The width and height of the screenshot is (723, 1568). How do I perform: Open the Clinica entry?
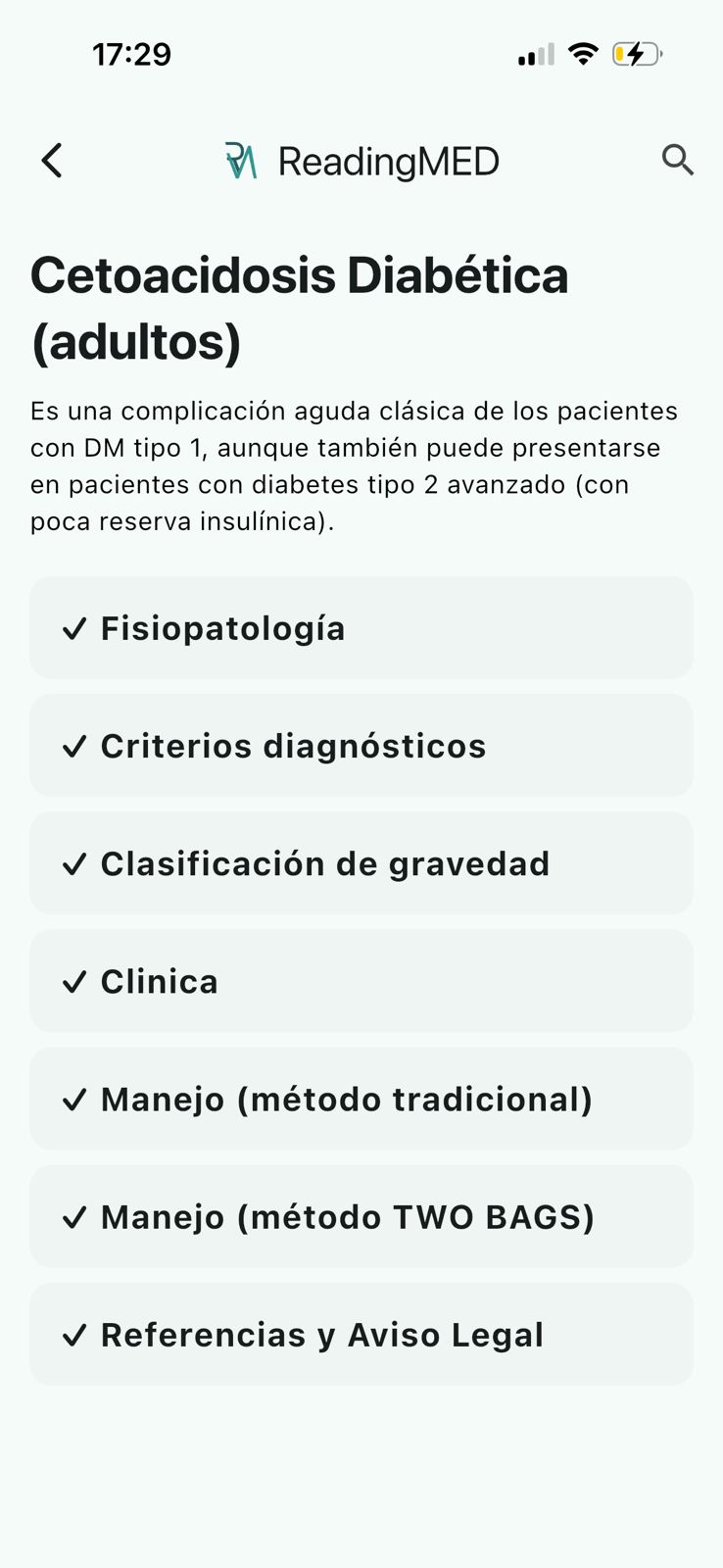[x=361, y=981]
